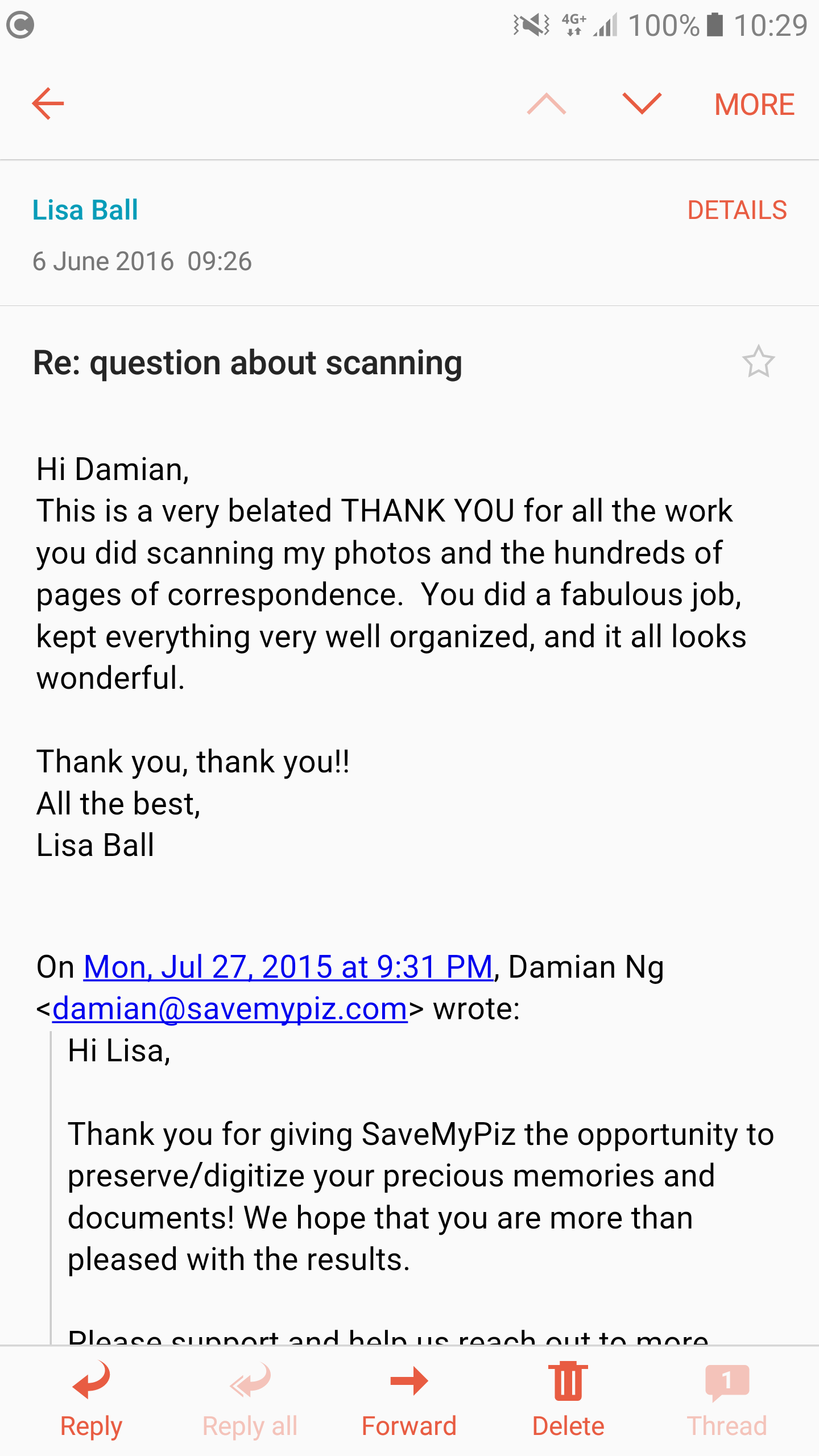Tap the damian@savemypiz.com email link
Viewport: 819px width, 1456px height.
coord(230,1008)
